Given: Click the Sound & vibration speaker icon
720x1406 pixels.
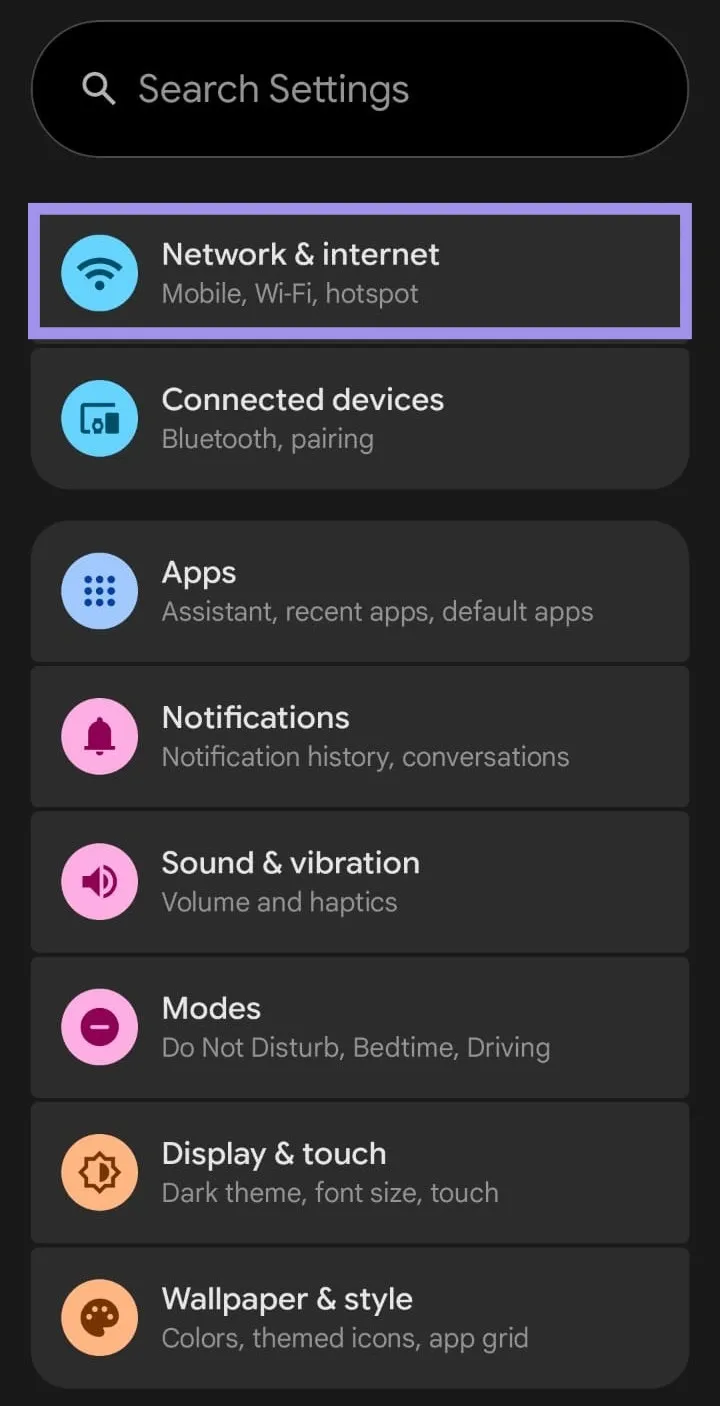Looking at the screenshot, I should [x=99, y=881].
